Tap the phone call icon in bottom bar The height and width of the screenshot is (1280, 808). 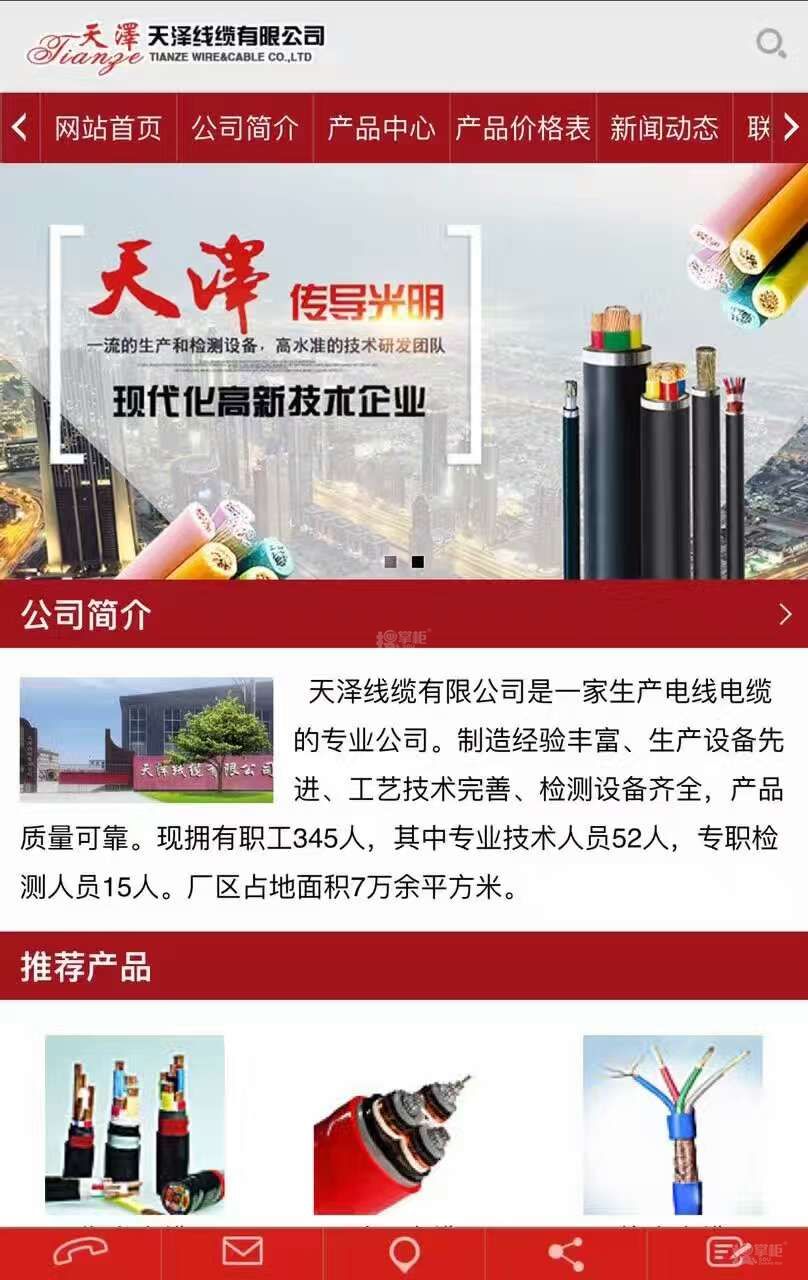pyautogui.click(x=80, y=1253)
